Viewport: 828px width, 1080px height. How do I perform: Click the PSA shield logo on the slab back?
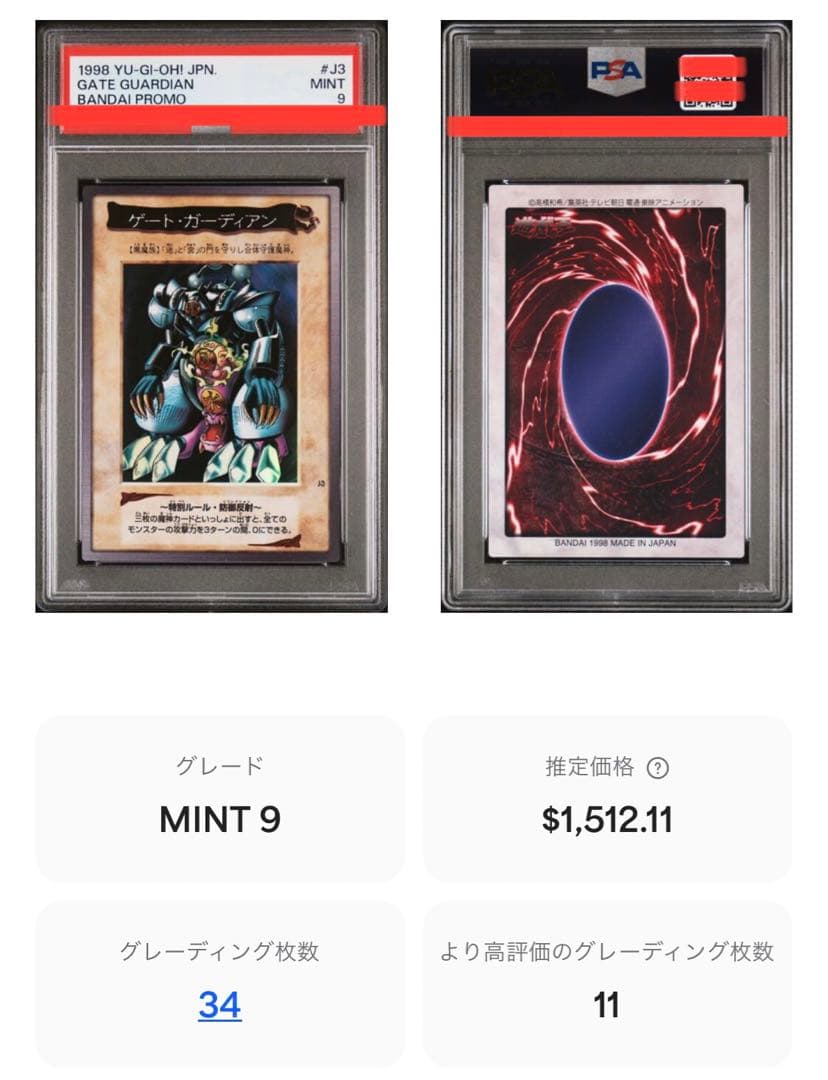click(616, 68)
